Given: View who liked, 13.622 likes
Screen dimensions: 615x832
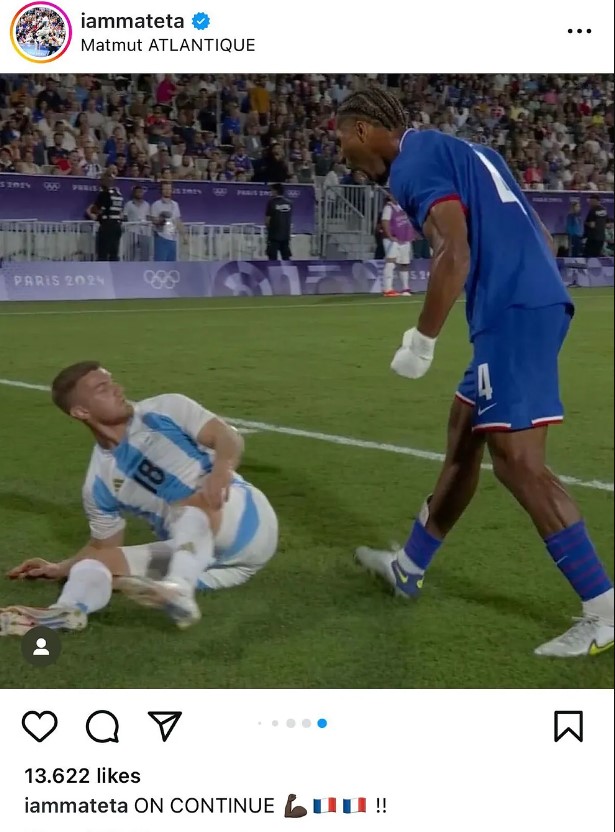Looking at the screenshot, I should 82,776.
